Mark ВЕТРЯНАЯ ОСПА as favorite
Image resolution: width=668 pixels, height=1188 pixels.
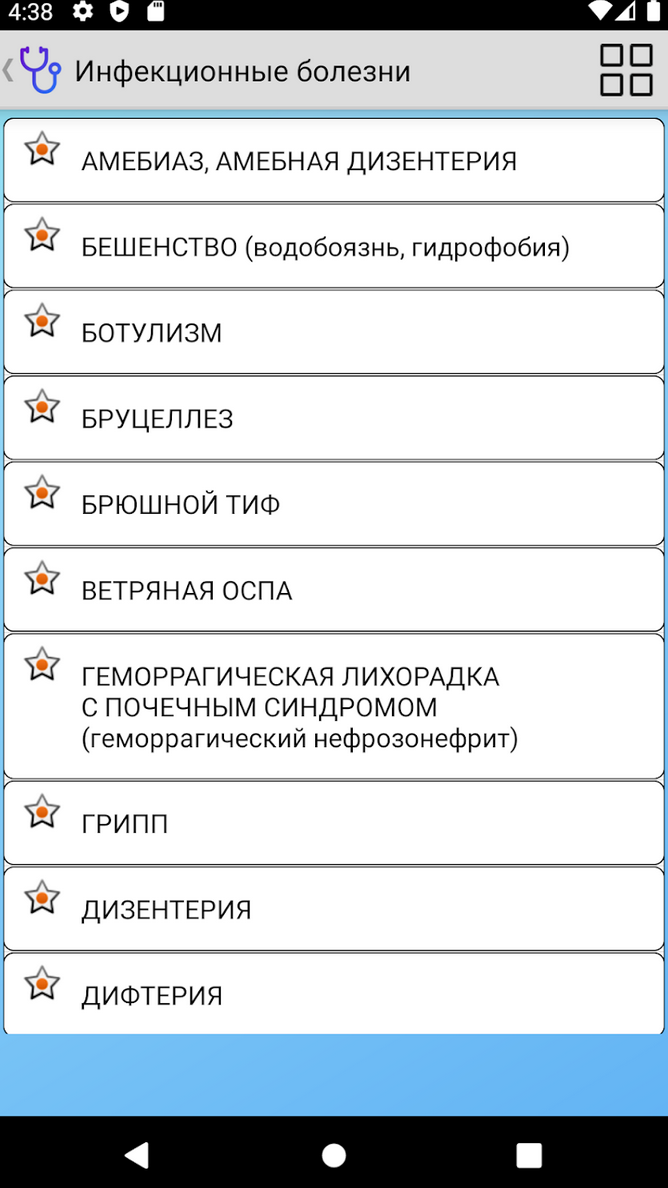click(x=42, y=578)
